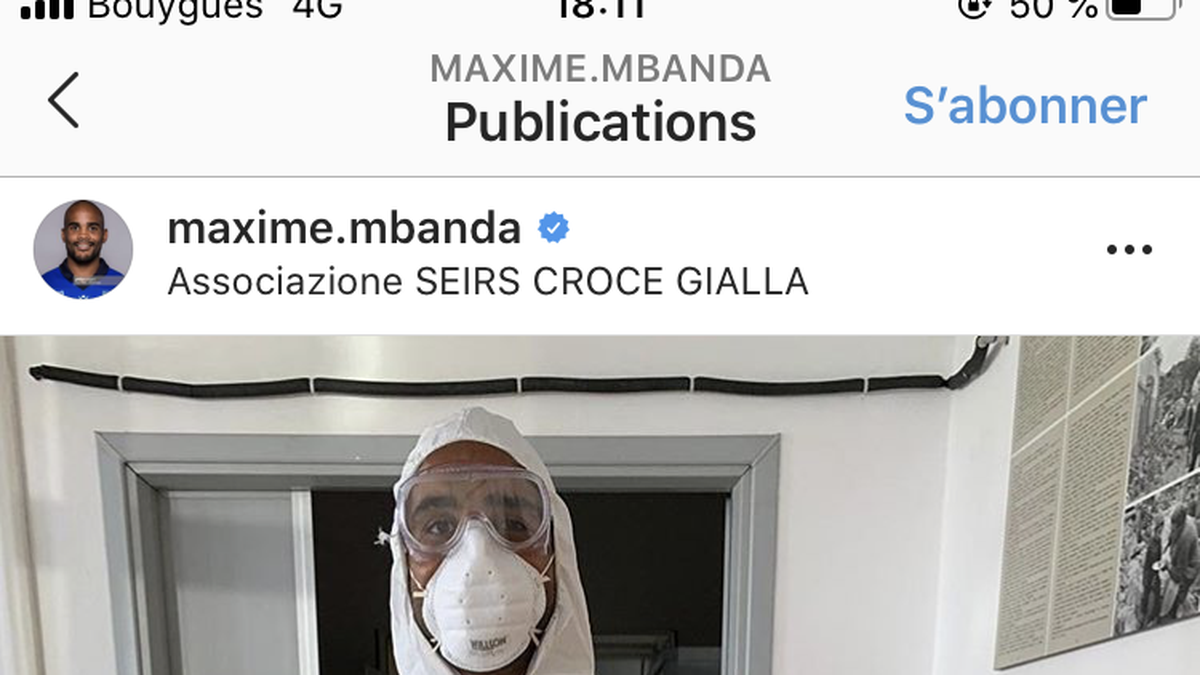Image resolution: width=1200 pixels, height=675 pixels.
Task: Tap S'abonner to follow the account
Action: point(1025,105)
